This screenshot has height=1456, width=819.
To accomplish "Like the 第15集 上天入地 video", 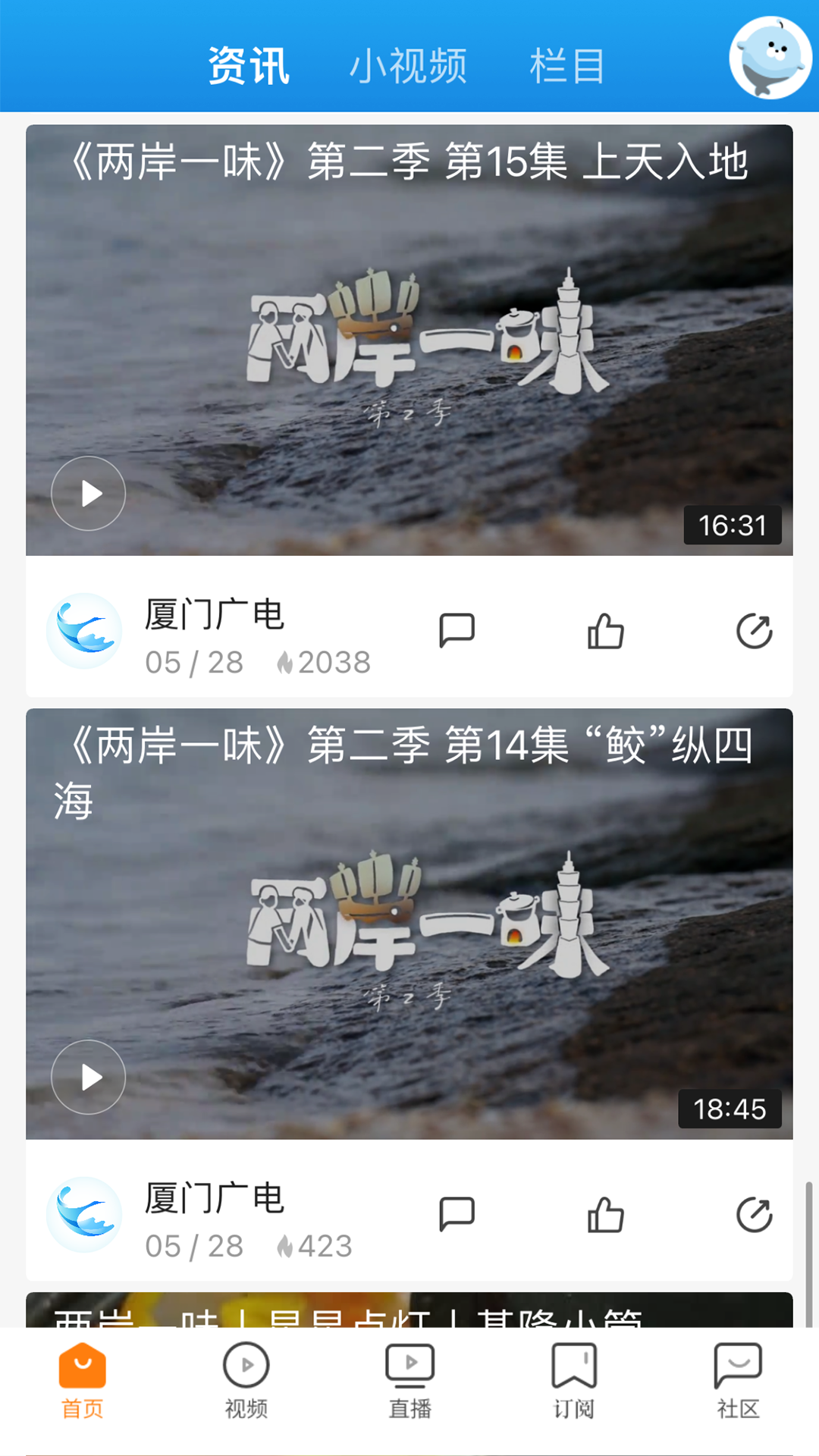I will [606, 629].
